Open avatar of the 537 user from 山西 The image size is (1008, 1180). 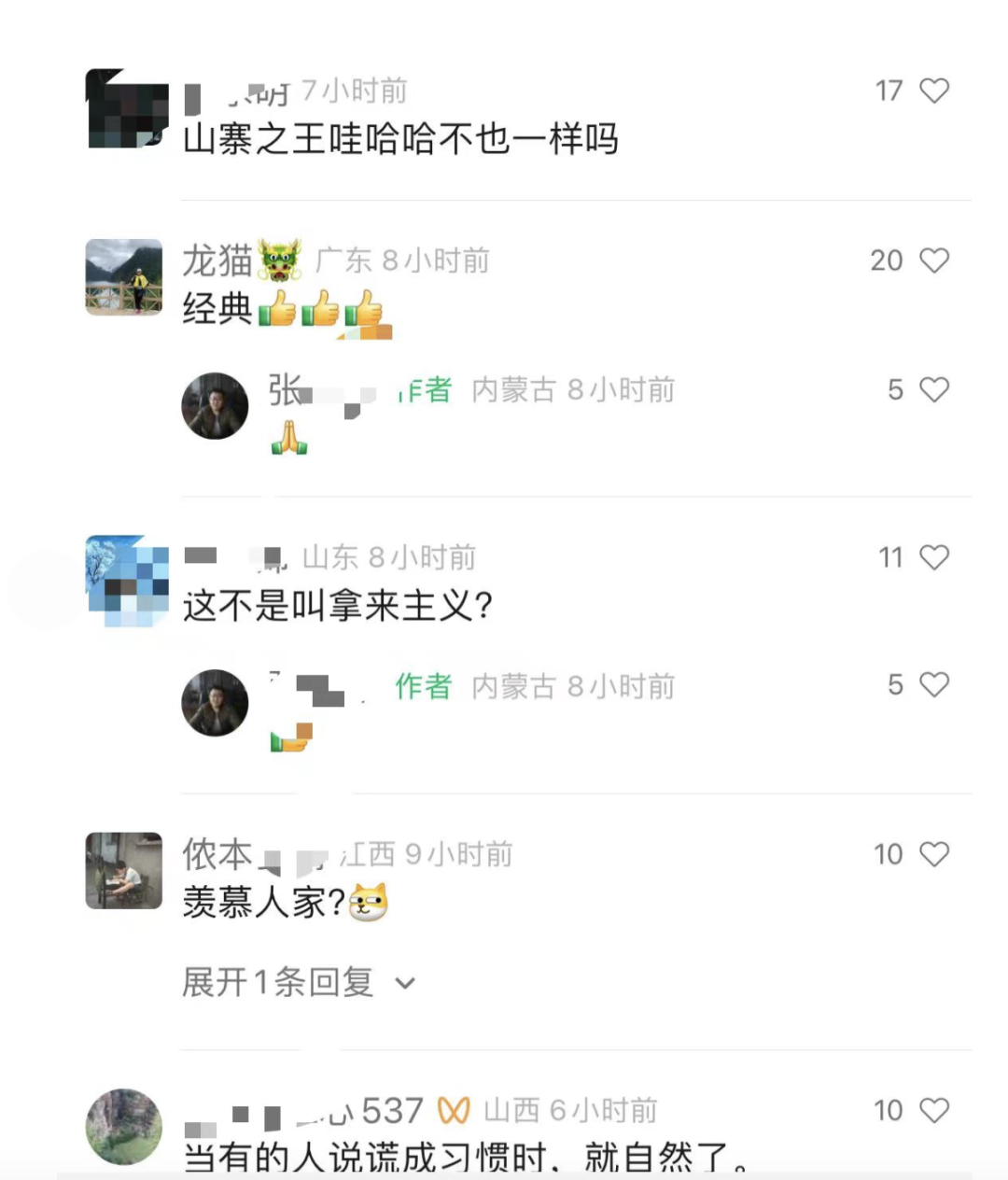(x=124, y=1127)
